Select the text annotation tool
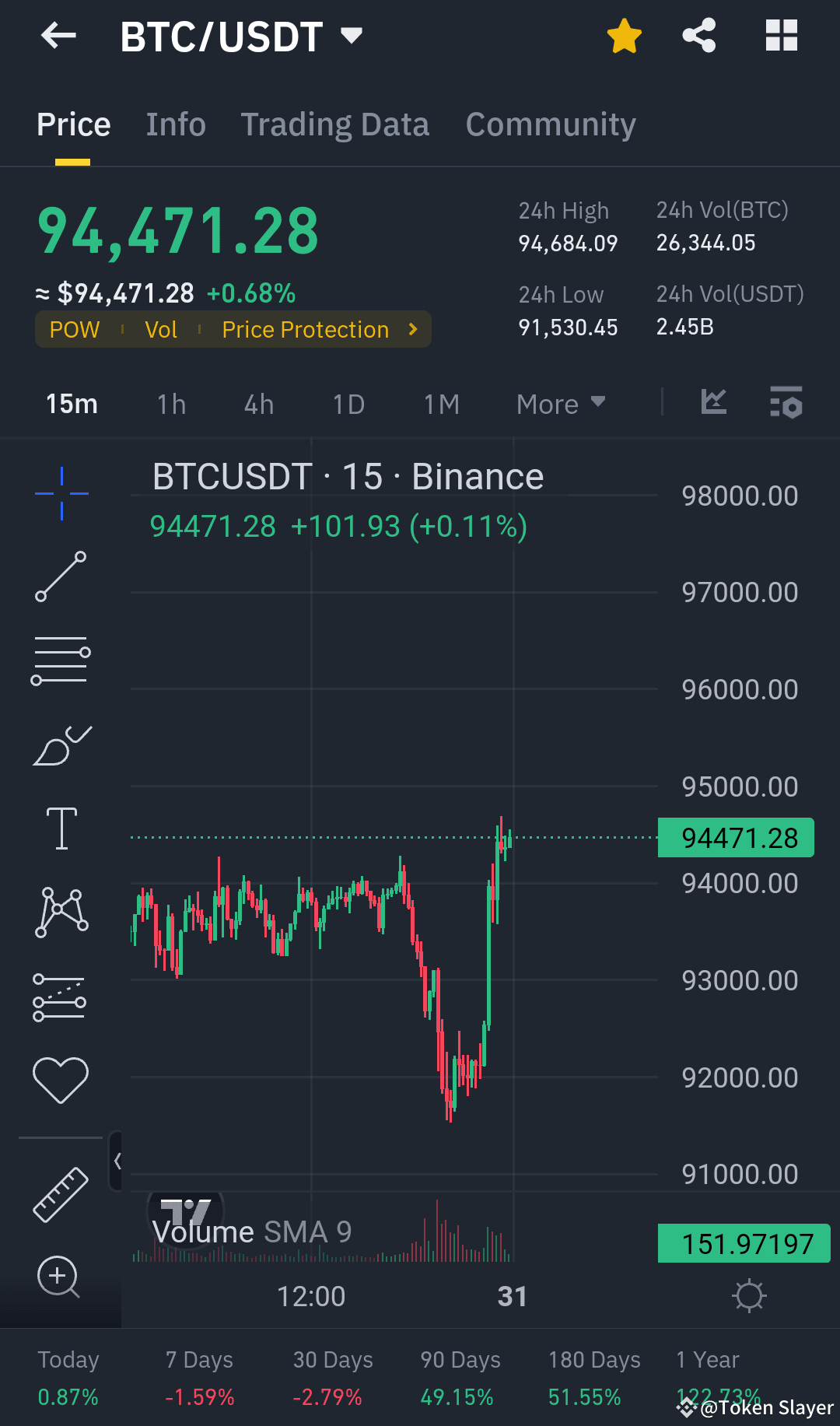The image size is (840, 1426). click(x=61, y=828)
